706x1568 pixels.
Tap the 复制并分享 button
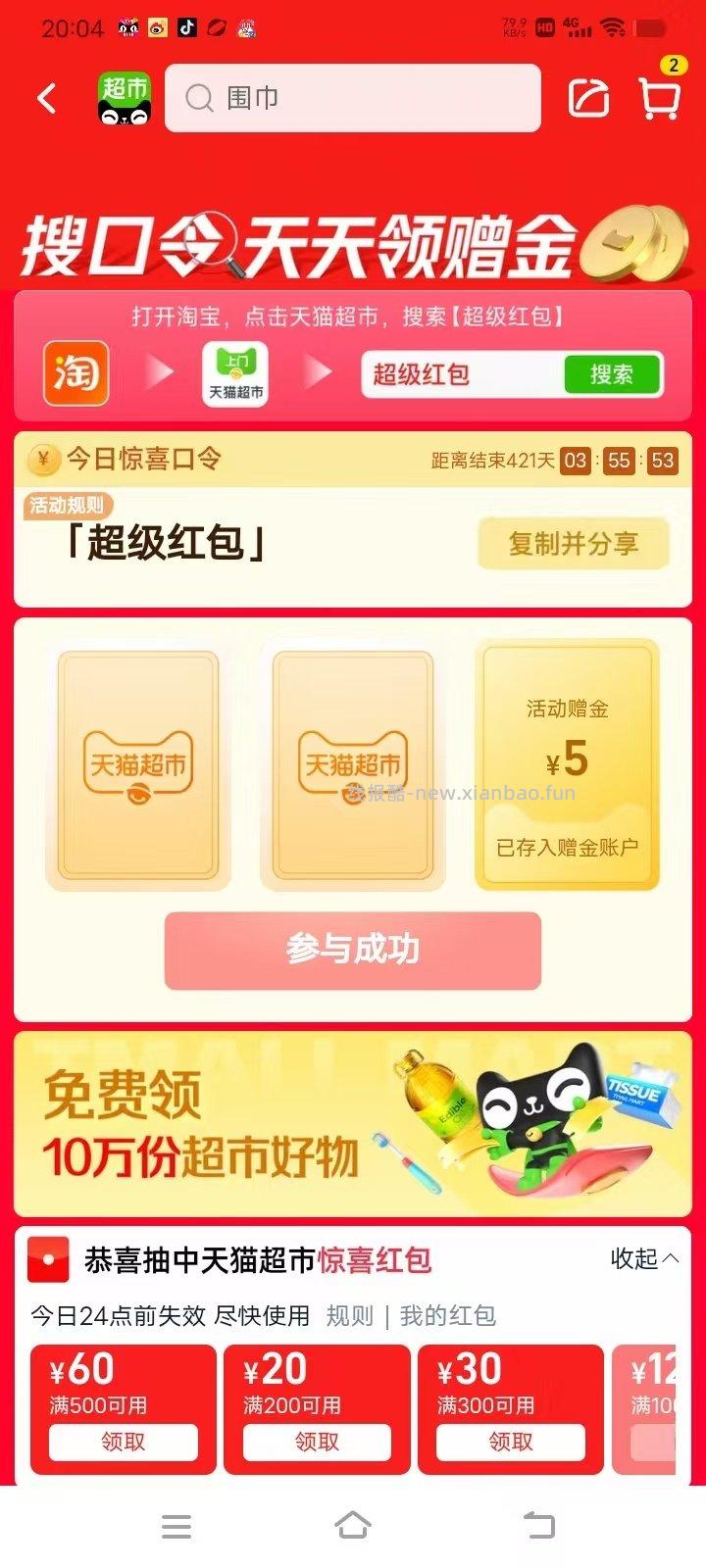coord(573,544)
